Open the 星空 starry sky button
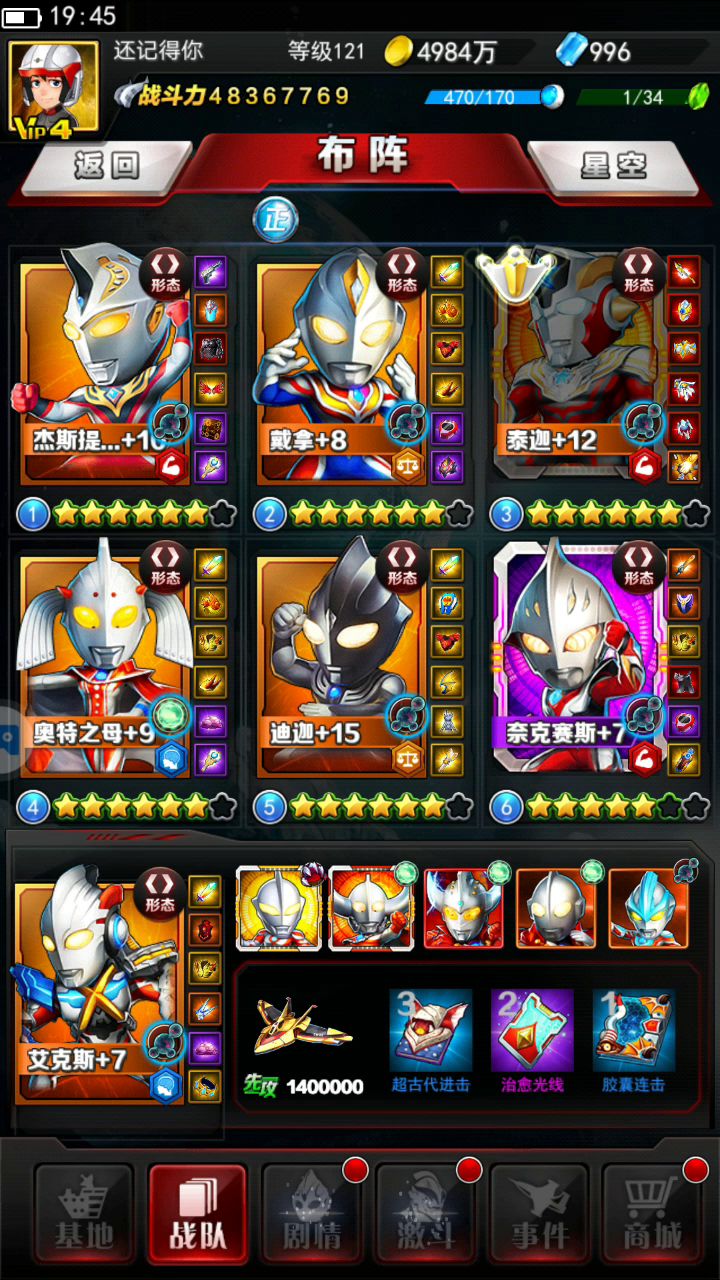 (x=612, y=166)
